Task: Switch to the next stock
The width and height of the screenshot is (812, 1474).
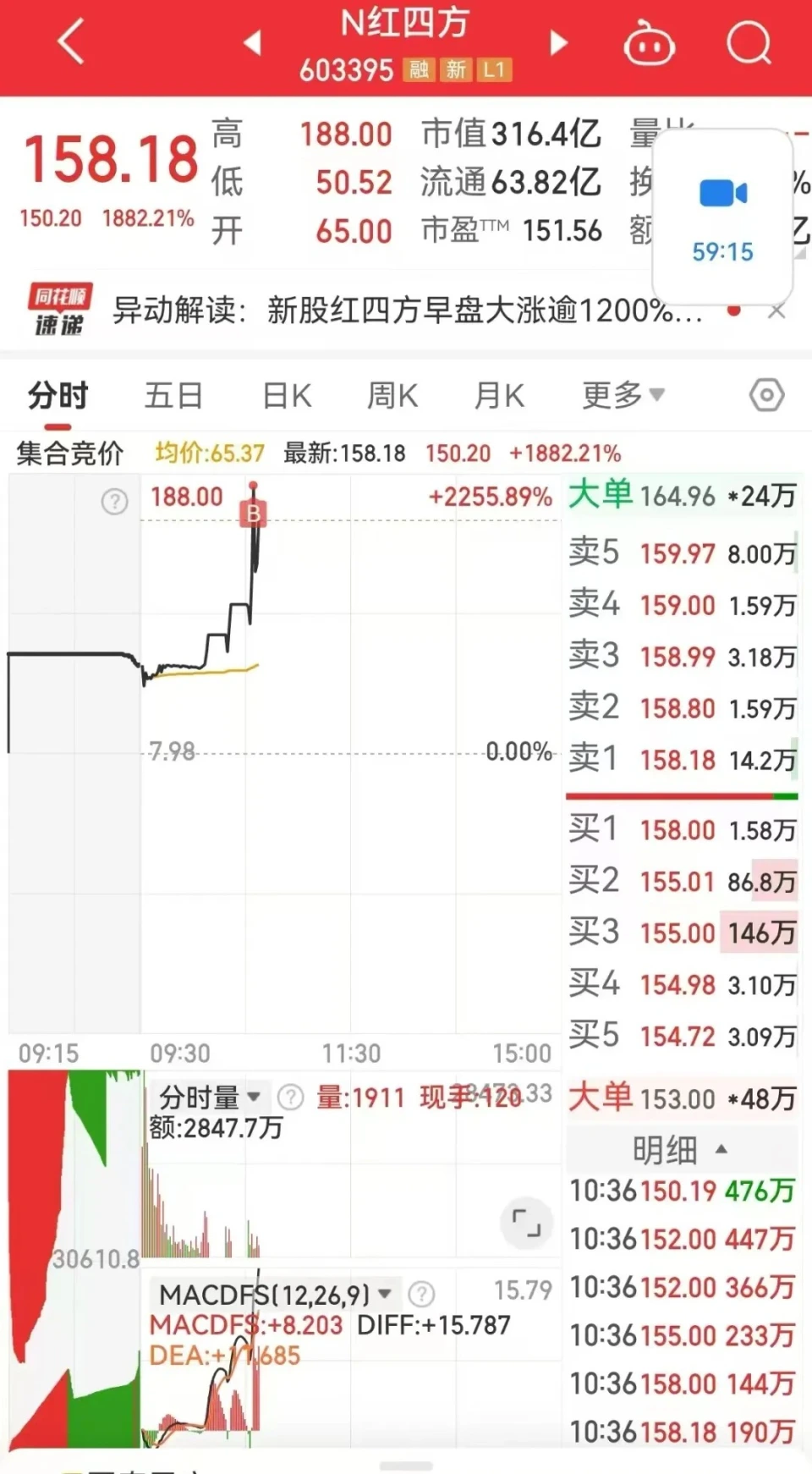Action: [x=558, y=42]
